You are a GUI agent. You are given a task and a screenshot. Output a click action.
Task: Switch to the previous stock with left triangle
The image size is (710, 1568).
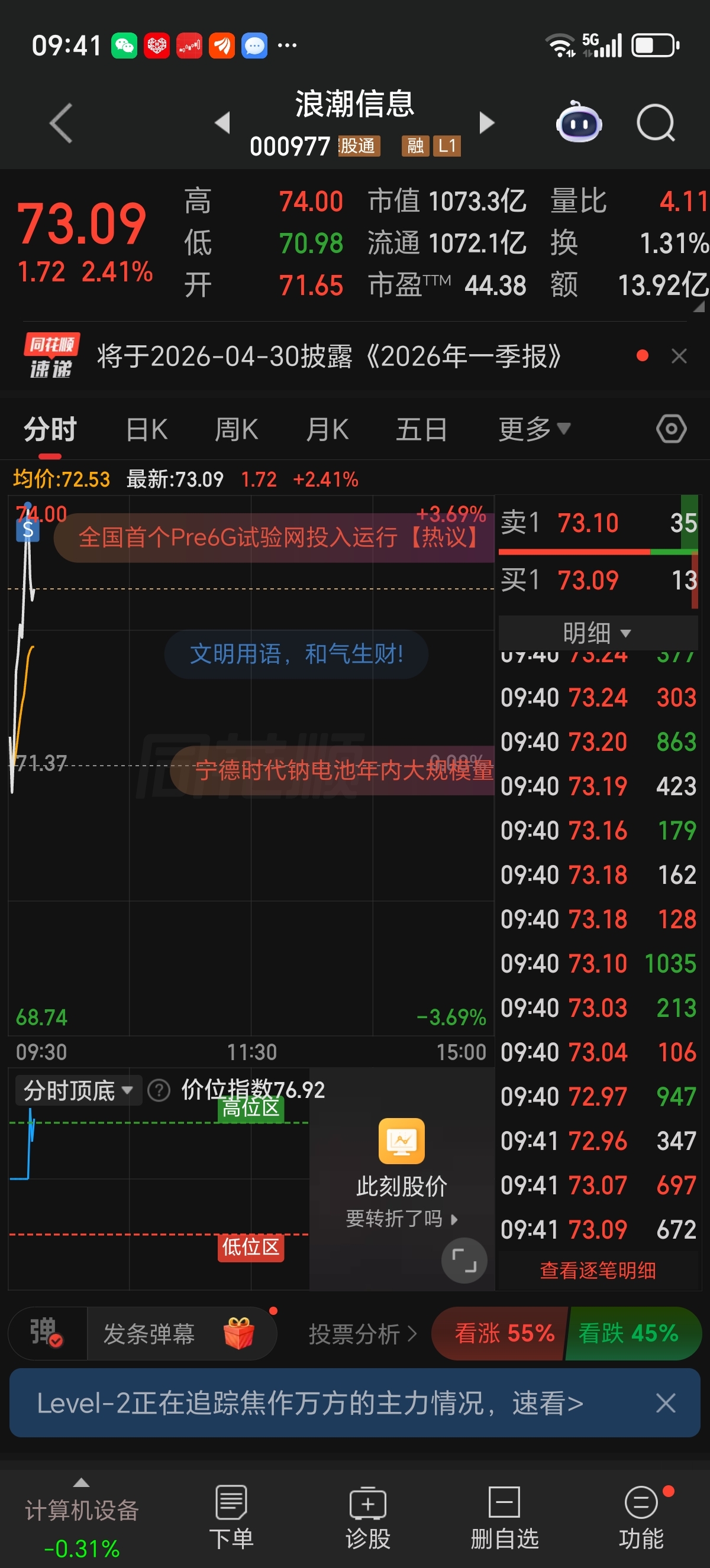pos(223,123)
